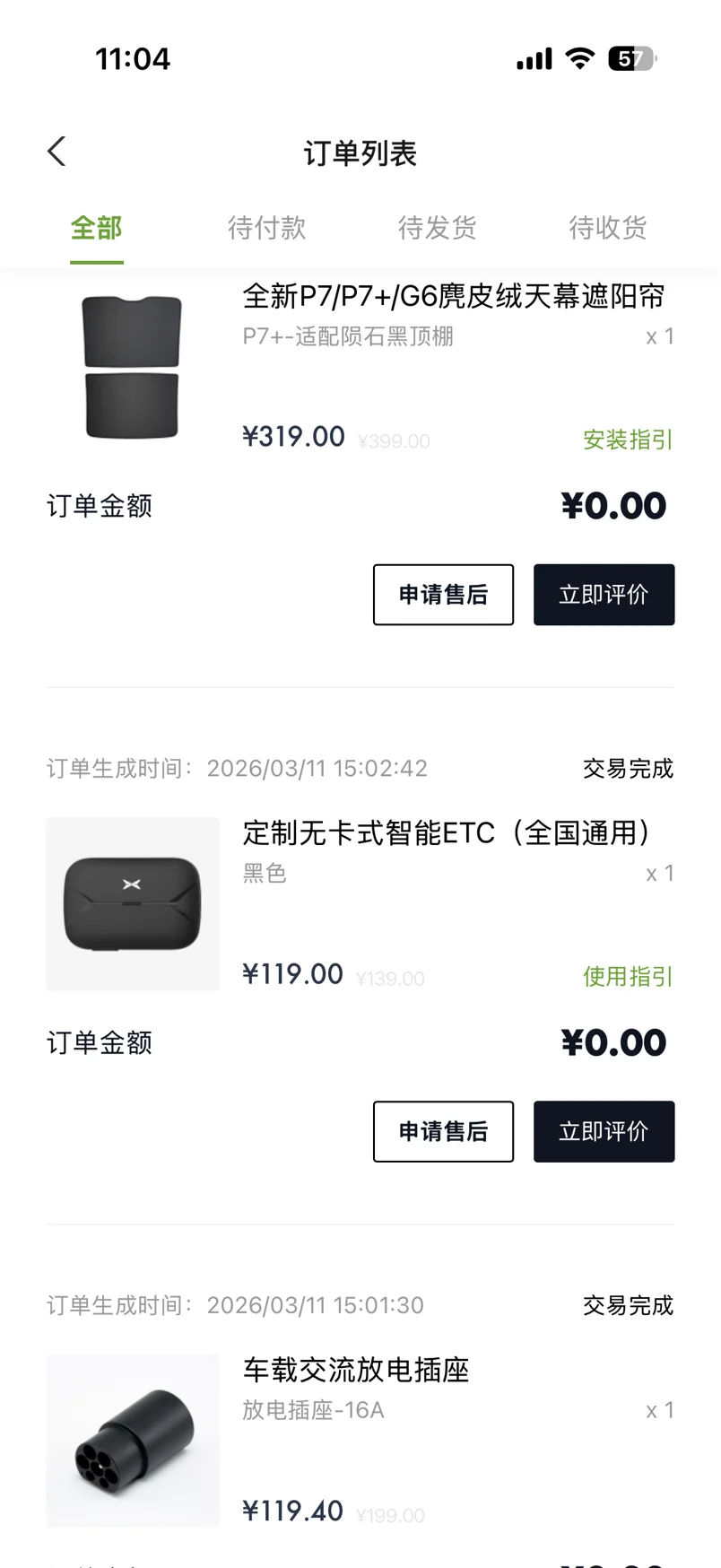Screen dimensions: 721x1568
Task: Open the 定制无卡式智能ETC order item
Action: click(x=446, y=833)
